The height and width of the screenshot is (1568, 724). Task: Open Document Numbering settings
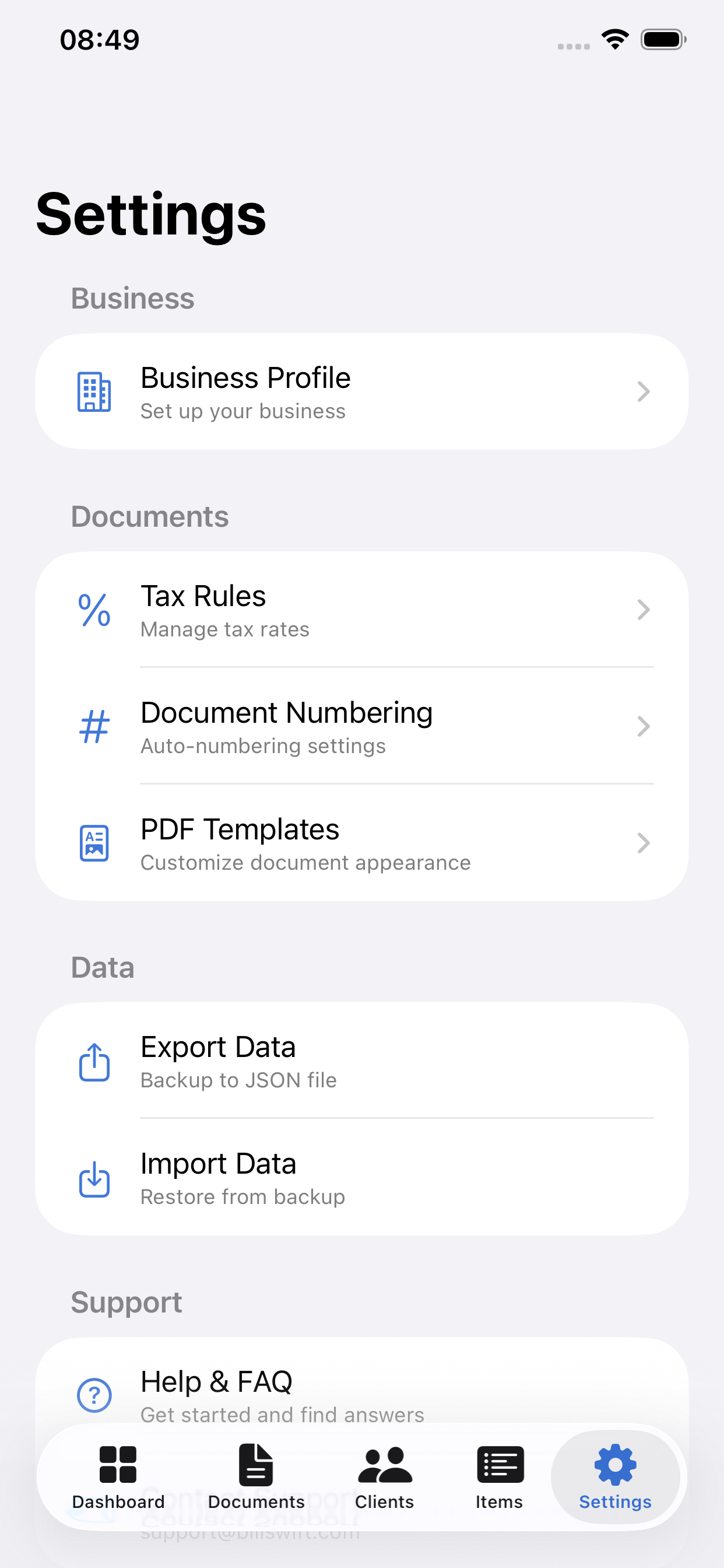[x=362, y=727]
